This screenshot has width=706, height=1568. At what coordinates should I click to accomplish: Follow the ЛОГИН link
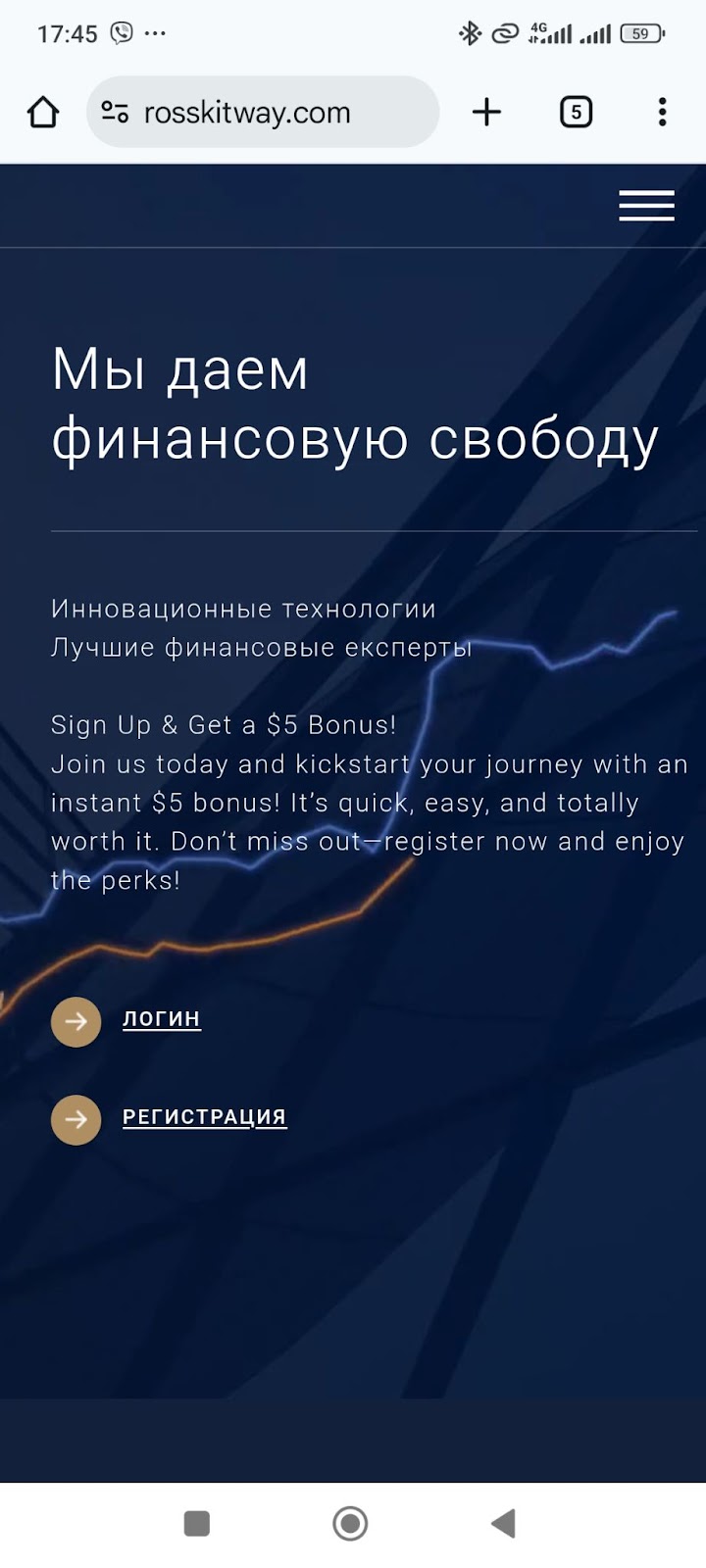click(162, 1019)
